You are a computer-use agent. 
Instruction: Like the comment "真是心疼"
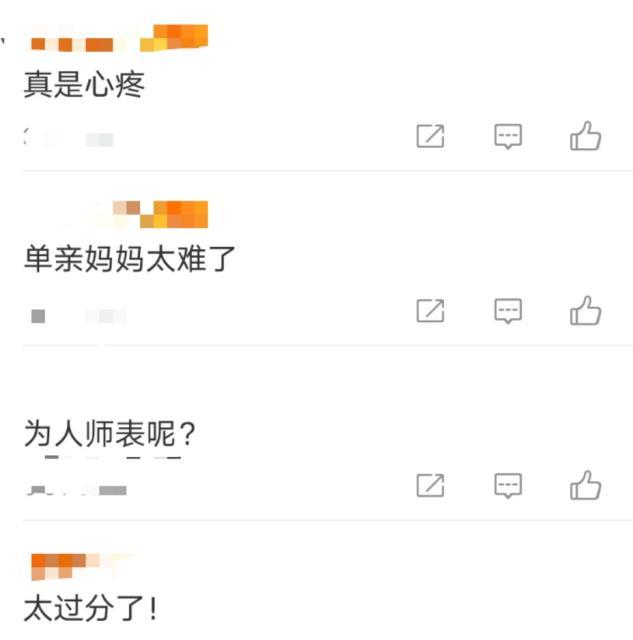click(x=585, y=136)
